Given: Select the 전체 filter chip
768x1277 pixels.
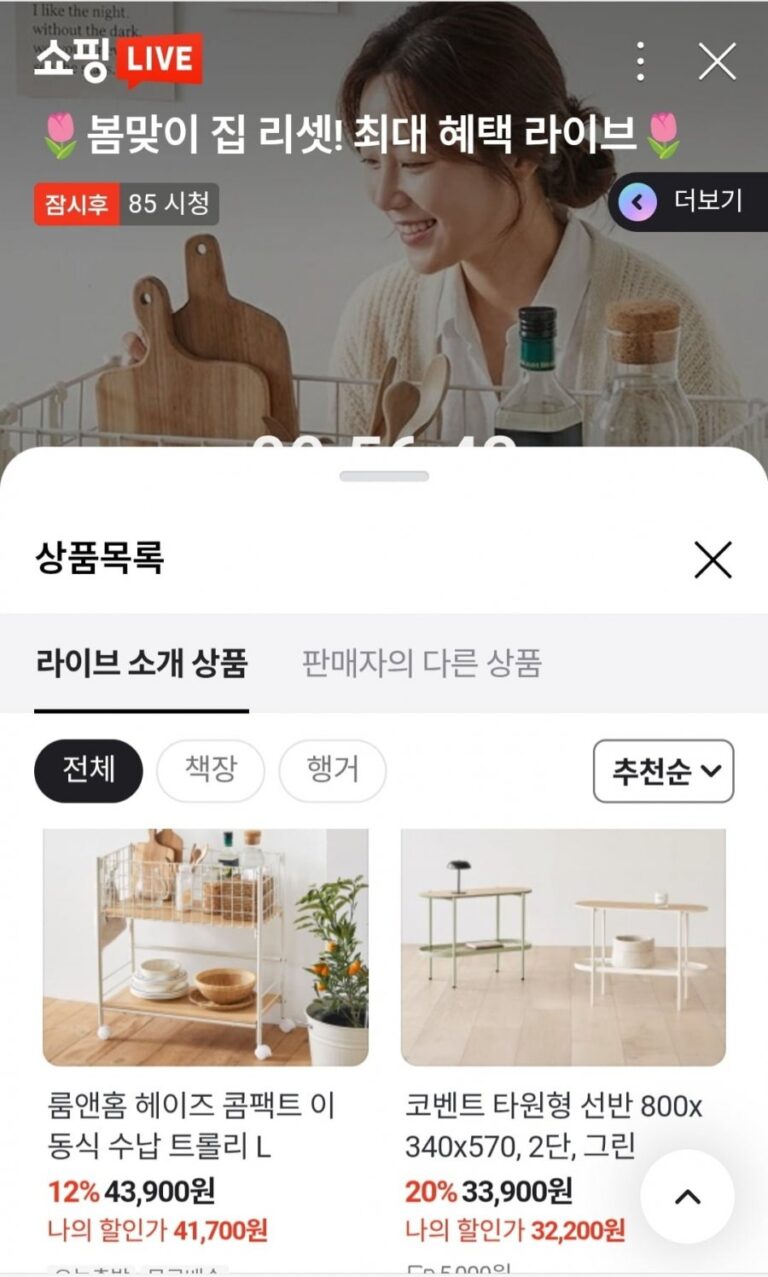Looking at the screenshot, I should point(88,770).
